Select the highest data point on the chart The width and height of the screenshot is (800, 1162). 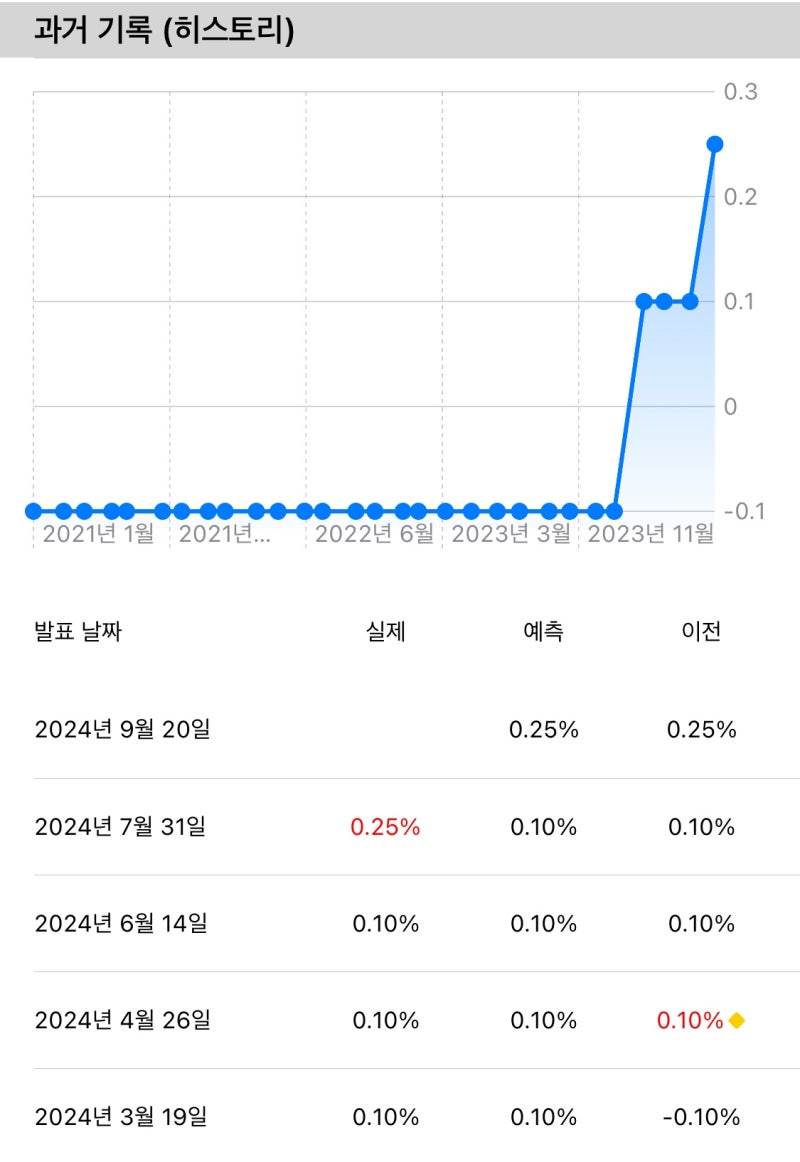[714, 144]
